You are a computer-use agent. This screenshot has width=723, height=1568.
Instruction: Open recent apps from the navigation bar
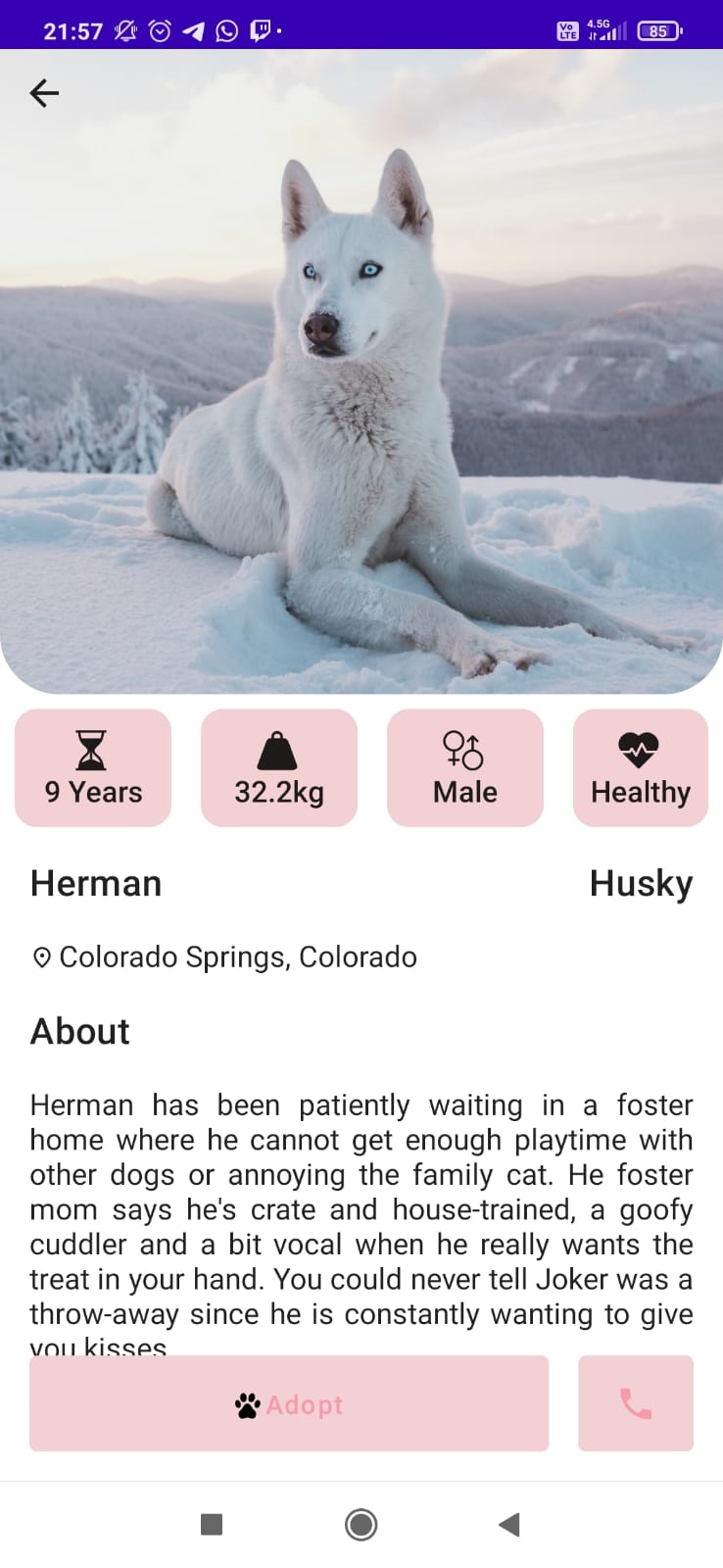tap(212, 1524)
